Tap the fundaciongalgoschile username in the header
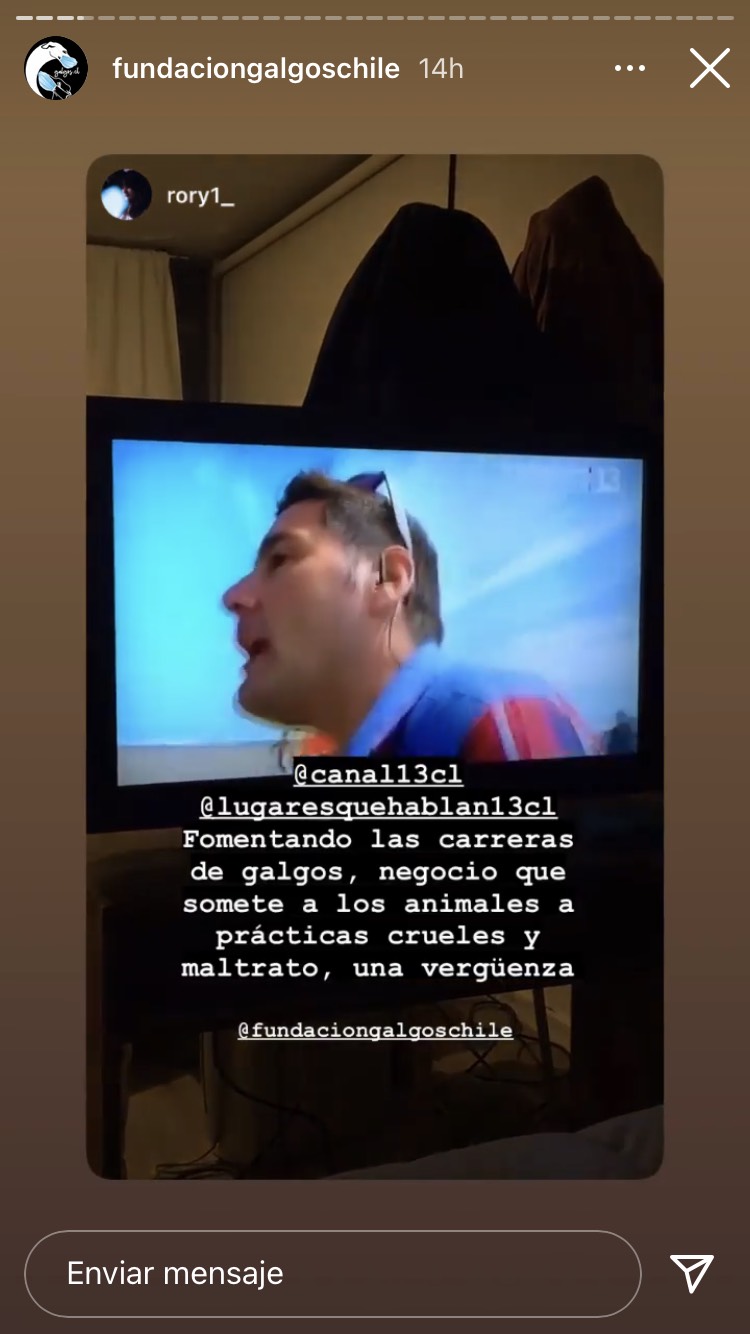 click(256, 68)
